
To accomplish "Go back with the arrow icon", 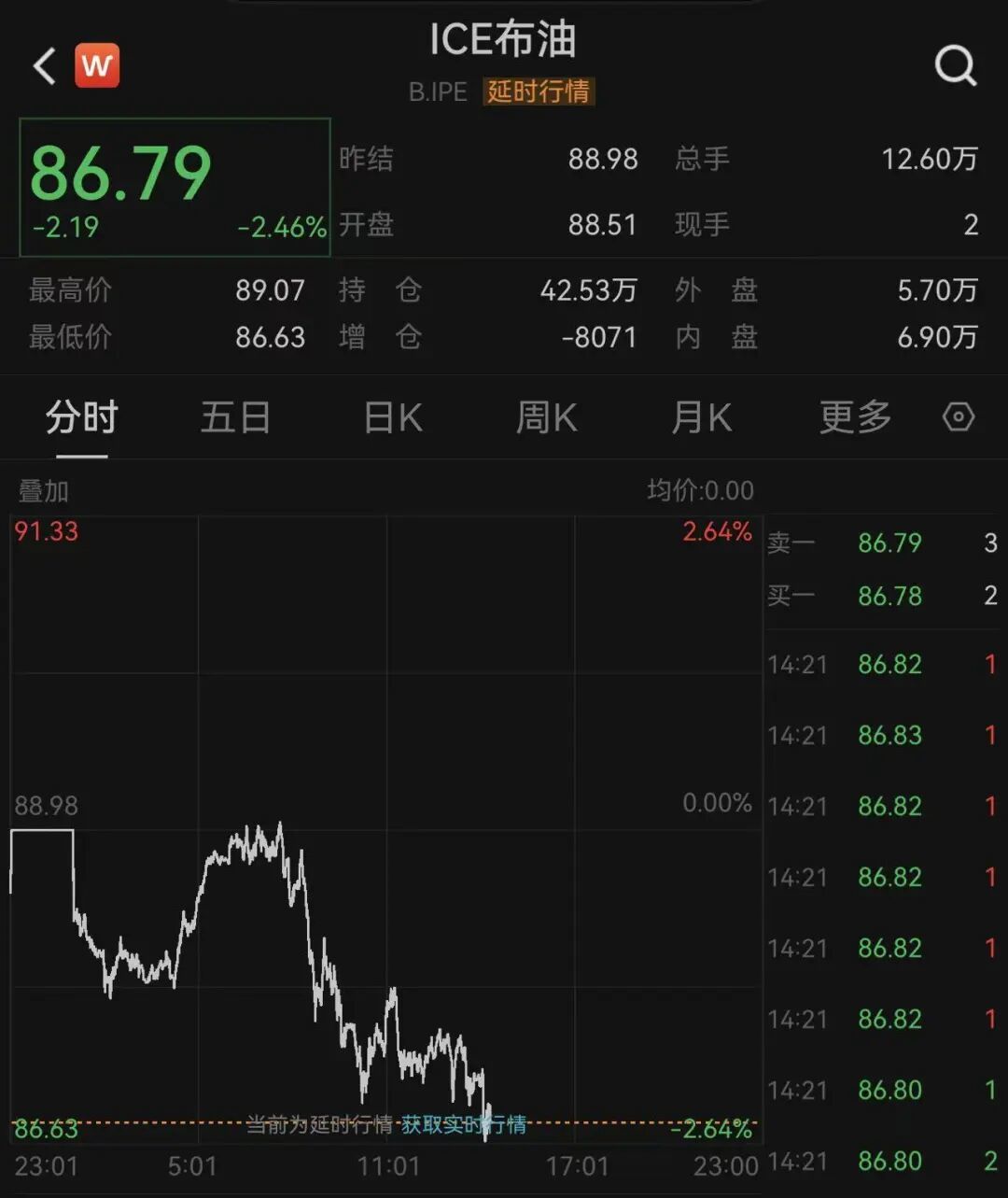I will click(44, 66).
